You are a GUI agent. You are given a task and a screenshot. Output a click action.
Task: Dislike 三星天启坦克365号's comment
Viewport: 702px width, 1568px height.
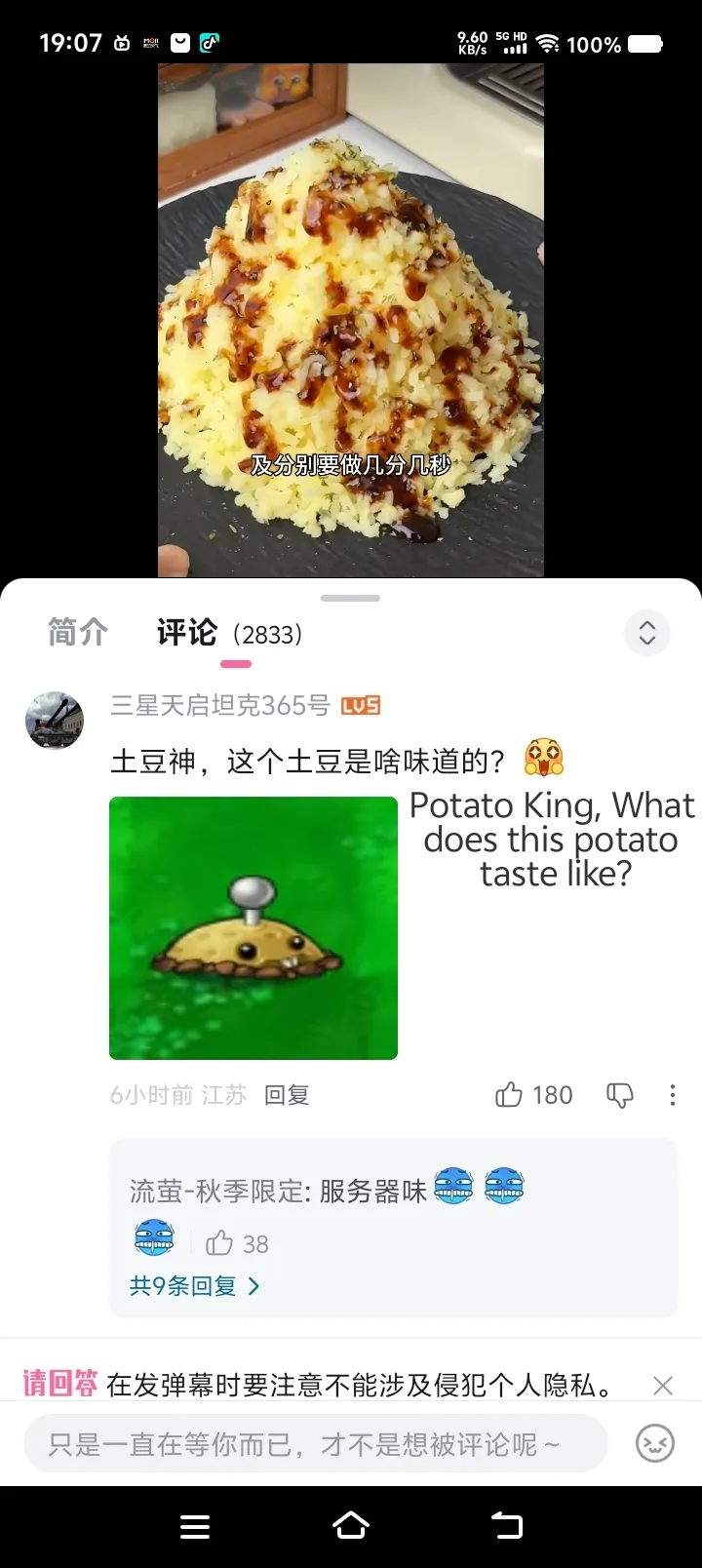(620, 1095)
